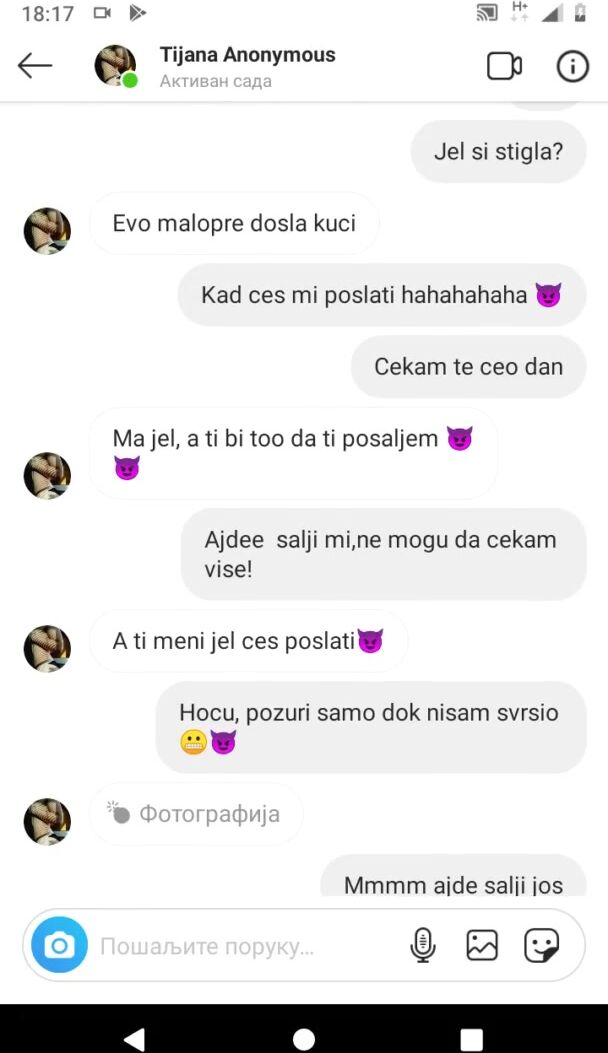Open the conversation info icon
Screen dimensions: 608x1053
point(572,66)
